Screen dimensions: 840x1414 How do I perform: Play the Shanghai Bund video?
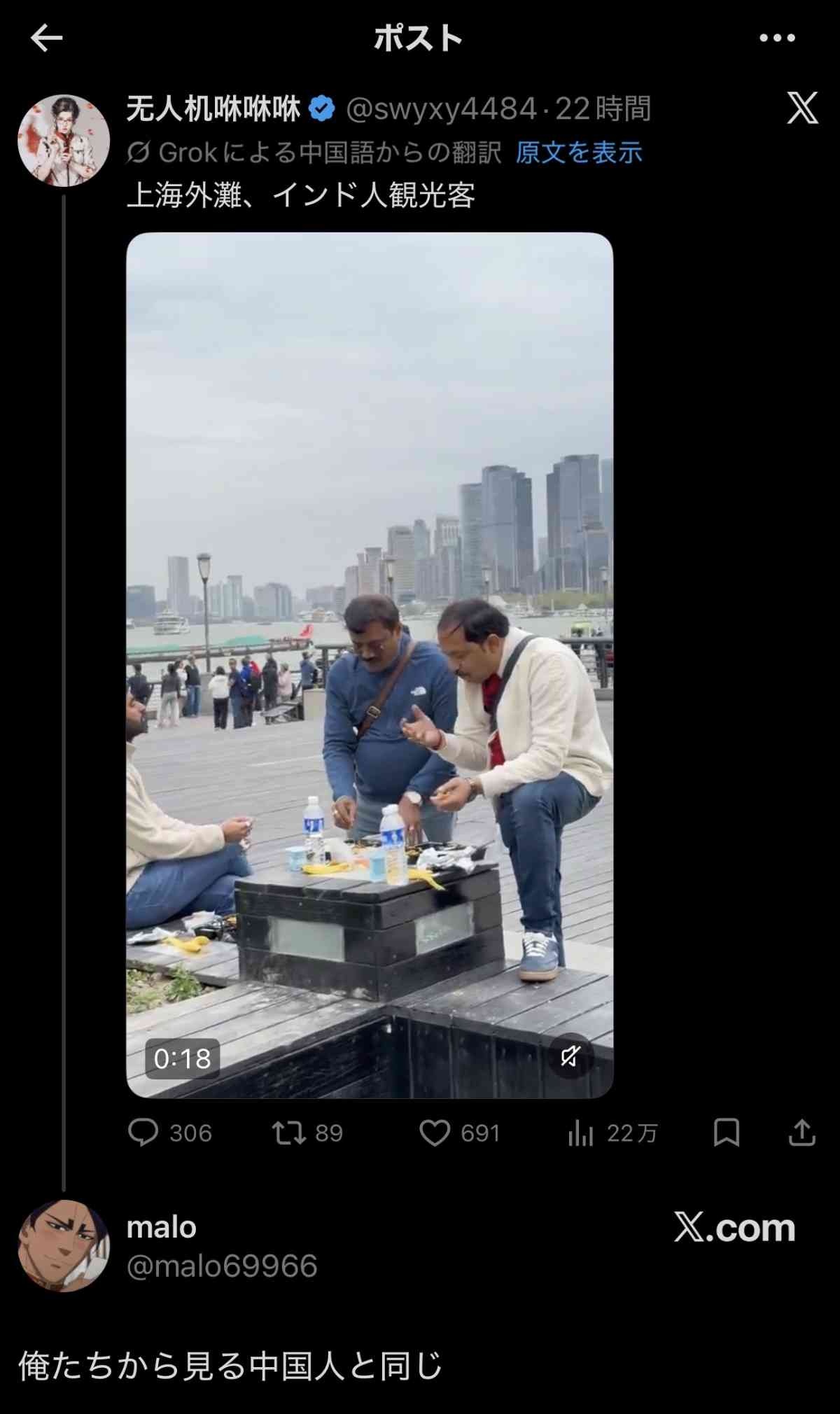coord(370,665)
